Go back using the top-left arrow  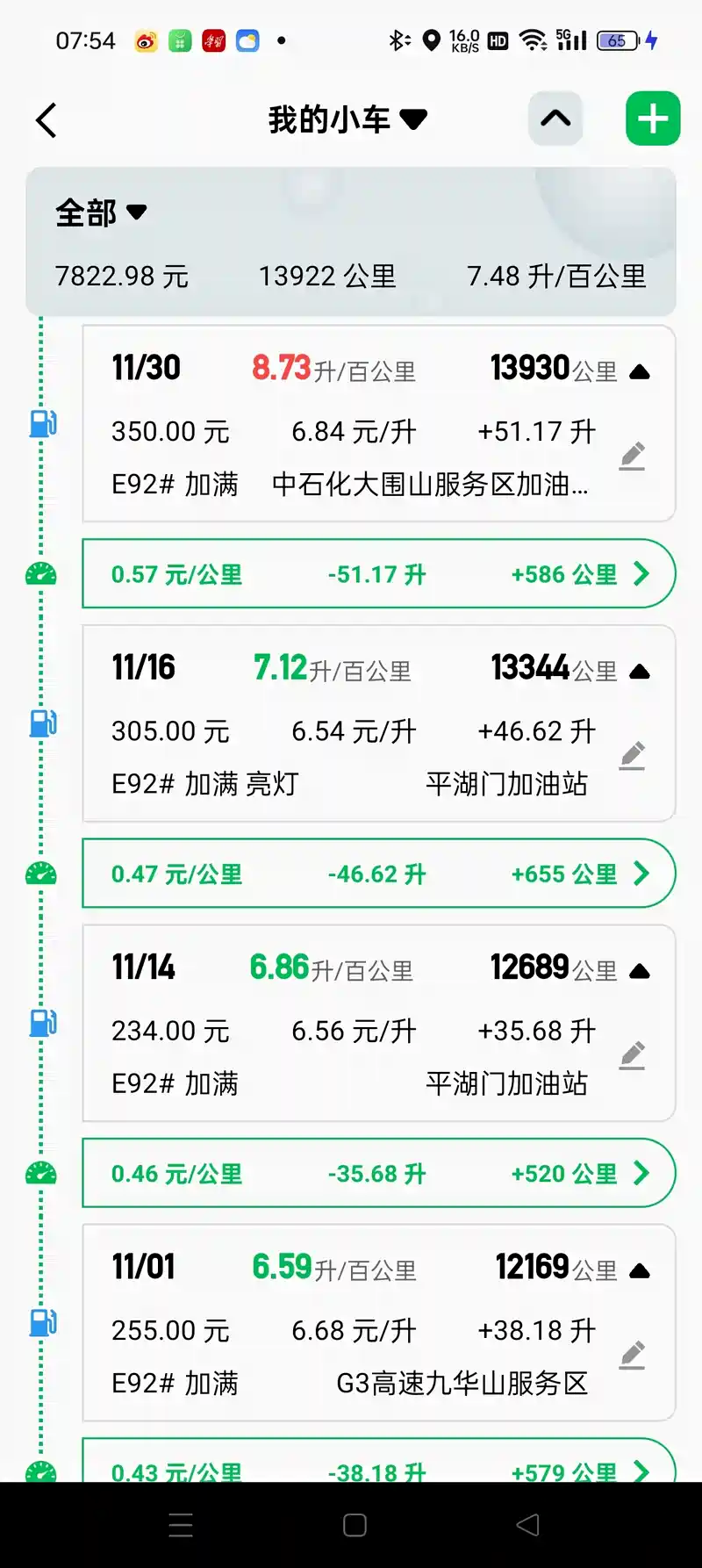tap(47, 120)
